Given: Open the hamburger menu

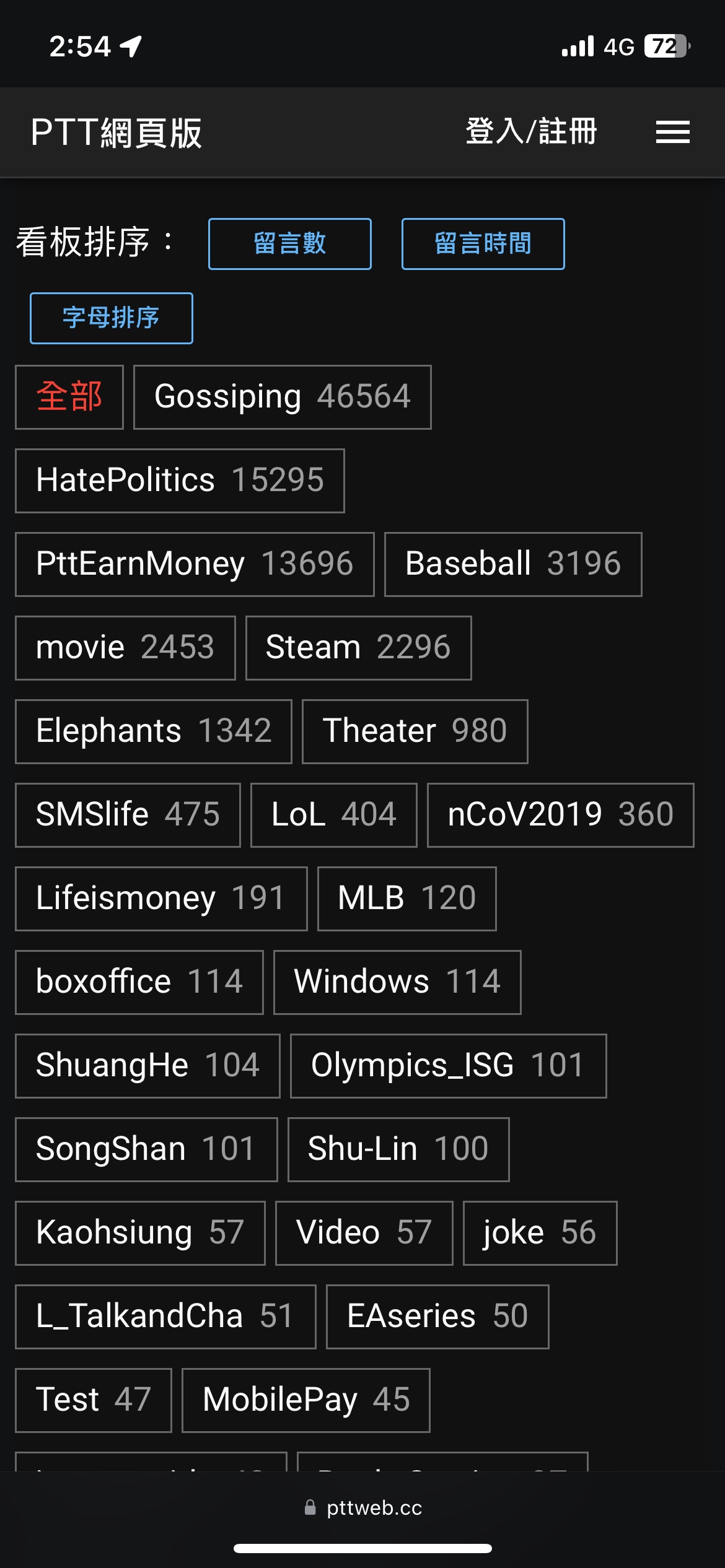Looking at the screenshot, I should (x=672, y=132).
